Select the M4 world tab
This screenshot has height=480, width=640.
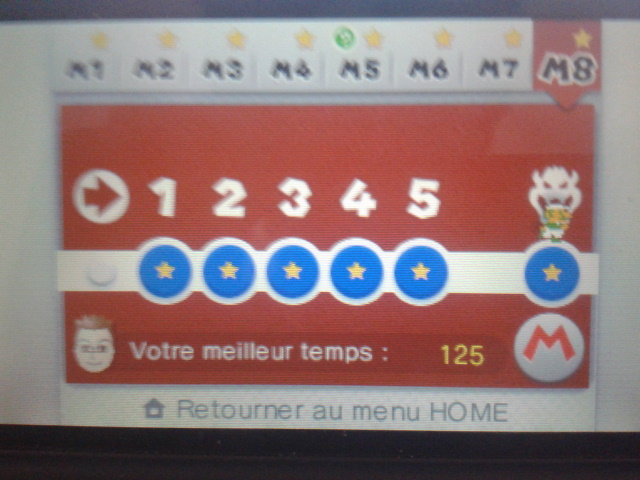click(x=293, y=67)
